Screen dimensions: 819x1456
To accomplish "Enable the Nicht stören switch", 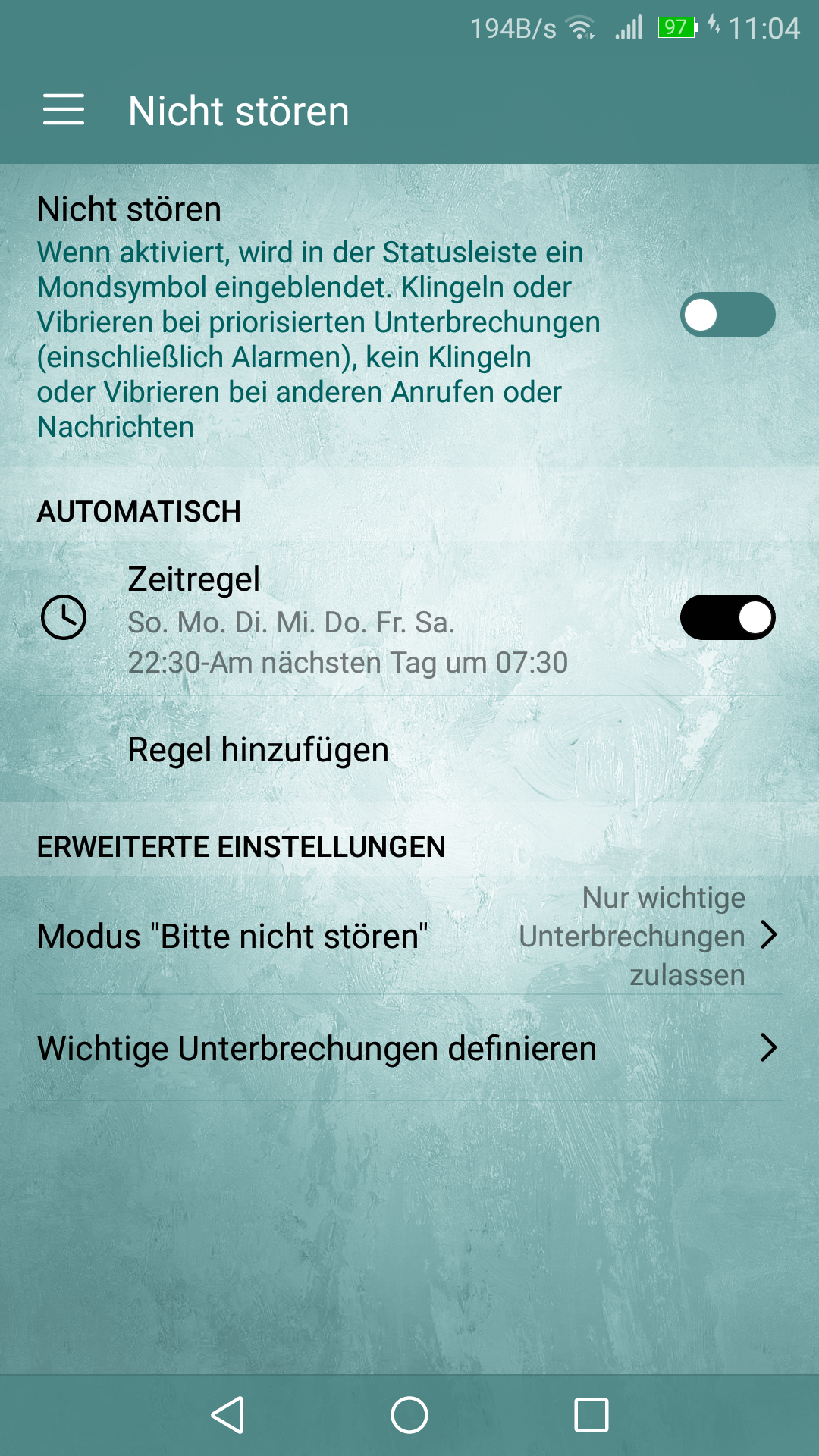I will (727, 315).
